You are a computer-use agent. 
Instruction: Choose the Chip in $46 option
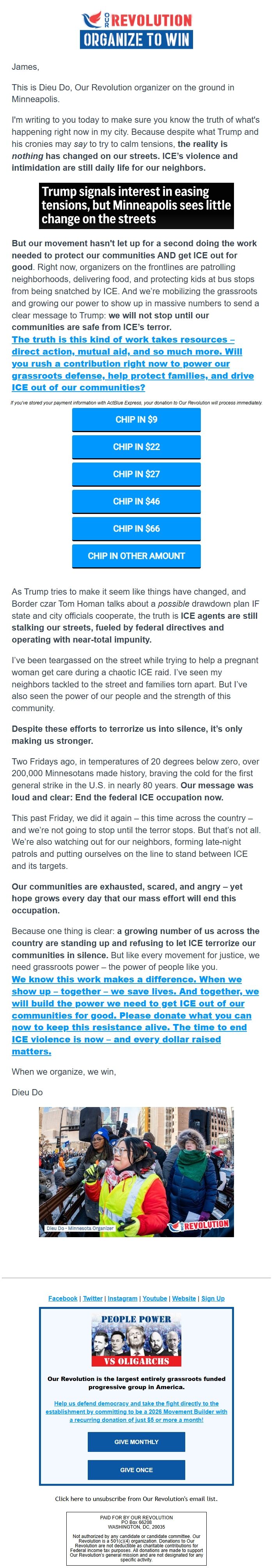tap(136, 501)
